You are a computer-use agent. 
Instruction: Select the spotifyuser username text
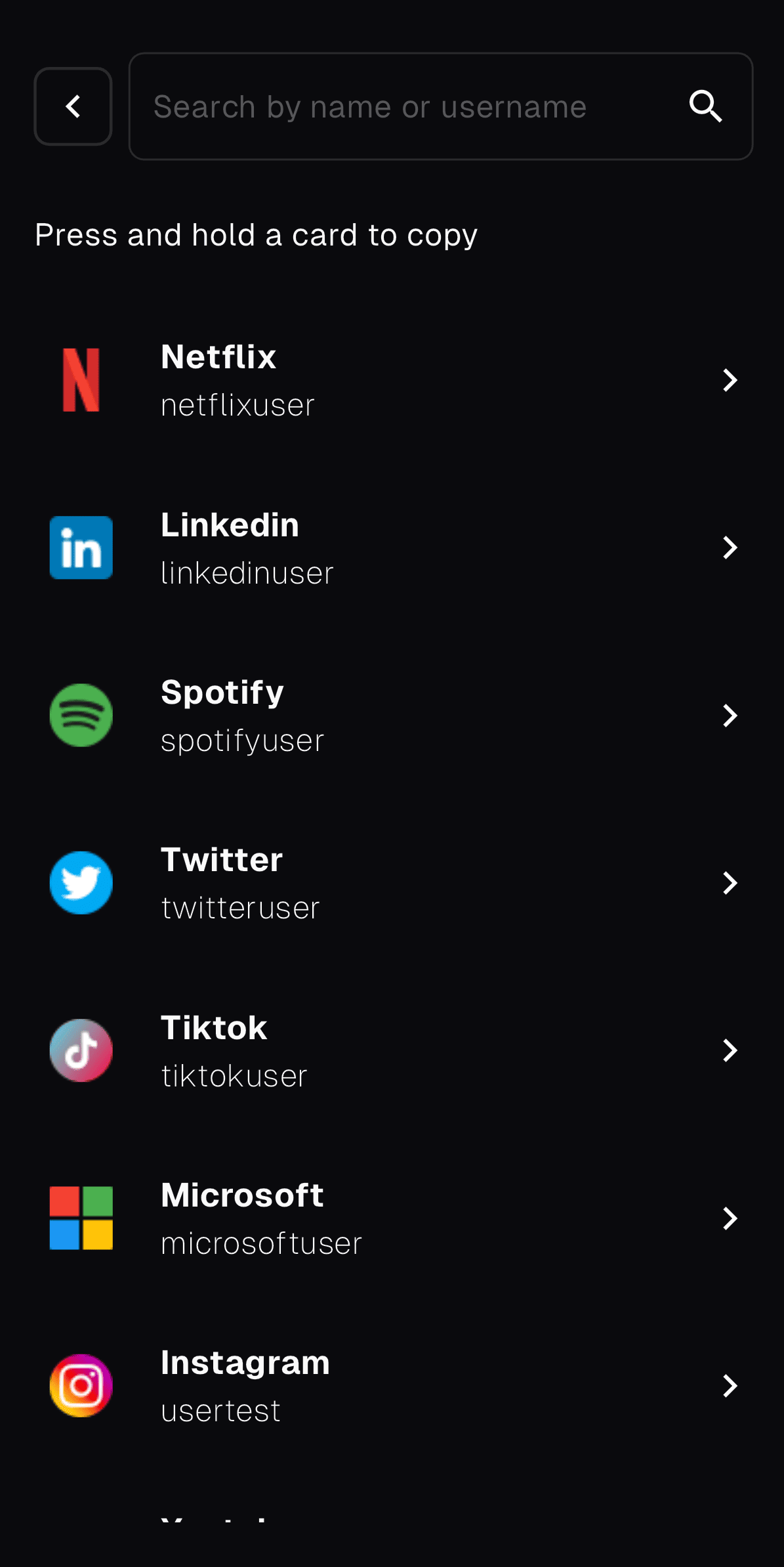pos(241,740)
